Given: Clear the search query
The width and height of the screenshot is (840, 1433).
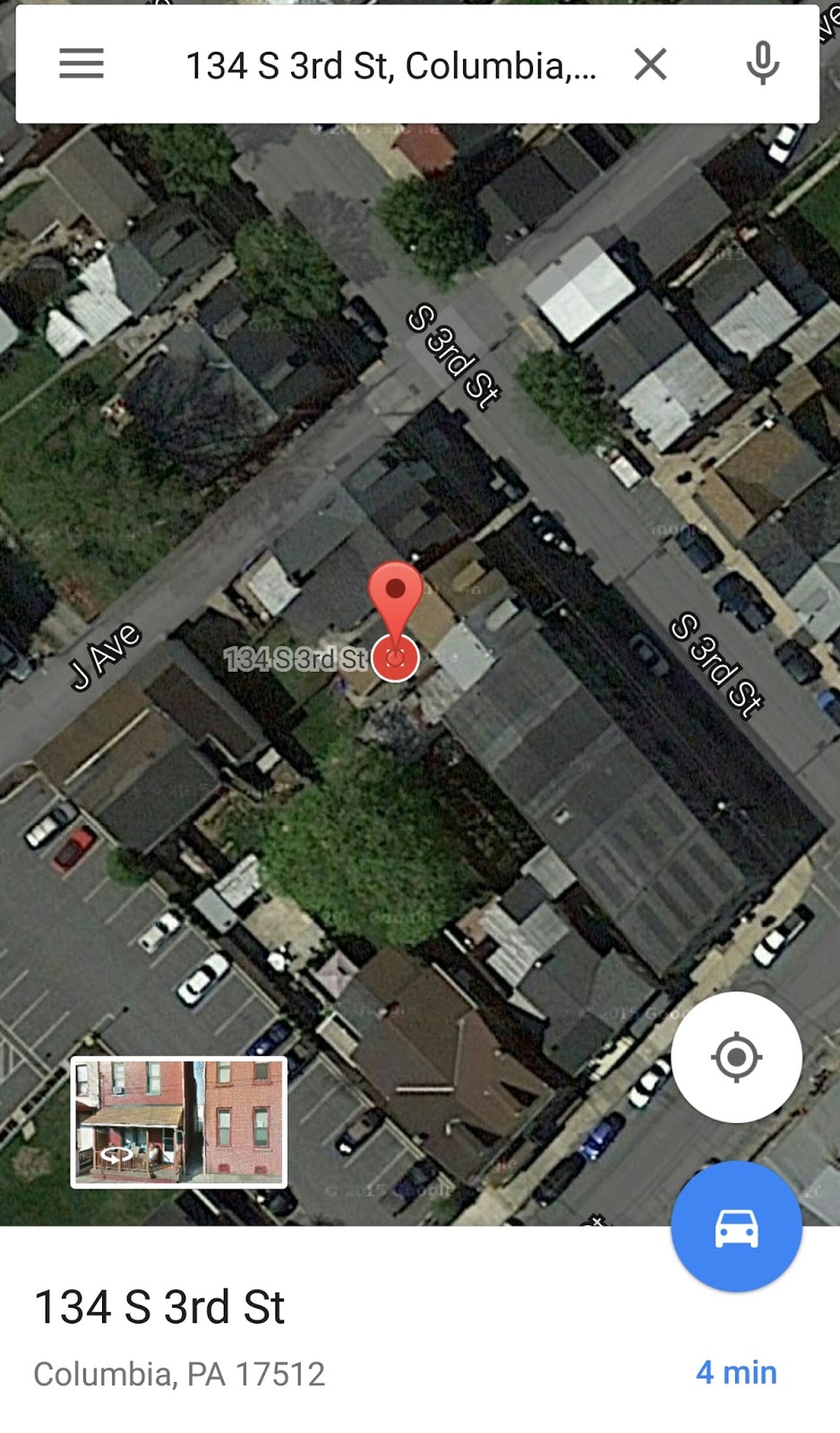Looking at the screenshot, I should pyautogui.click(x=650, y=64).
